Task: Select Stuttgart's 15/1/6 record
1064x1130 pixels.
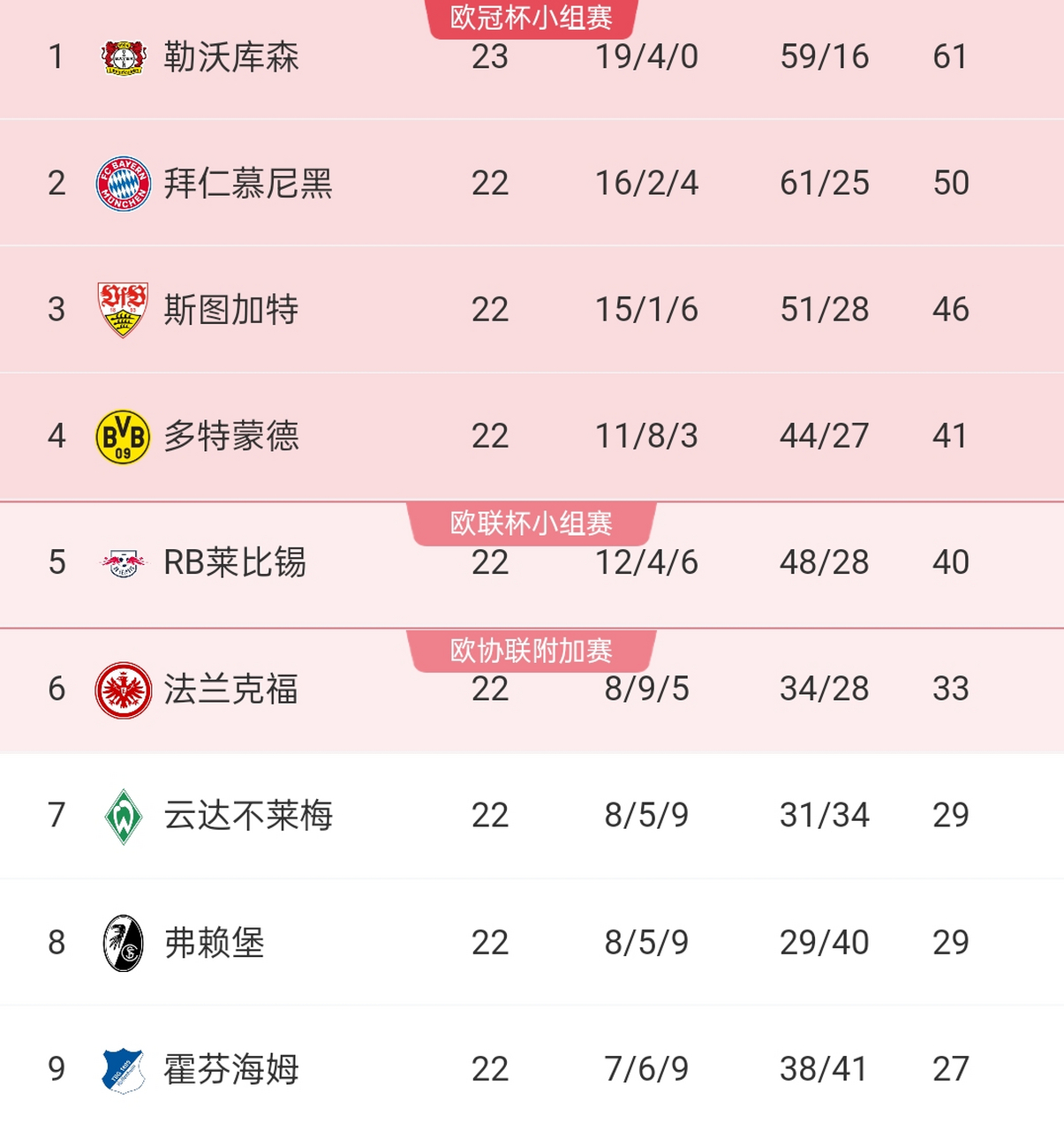Action: pyautogui.click(x=645, y=309)
